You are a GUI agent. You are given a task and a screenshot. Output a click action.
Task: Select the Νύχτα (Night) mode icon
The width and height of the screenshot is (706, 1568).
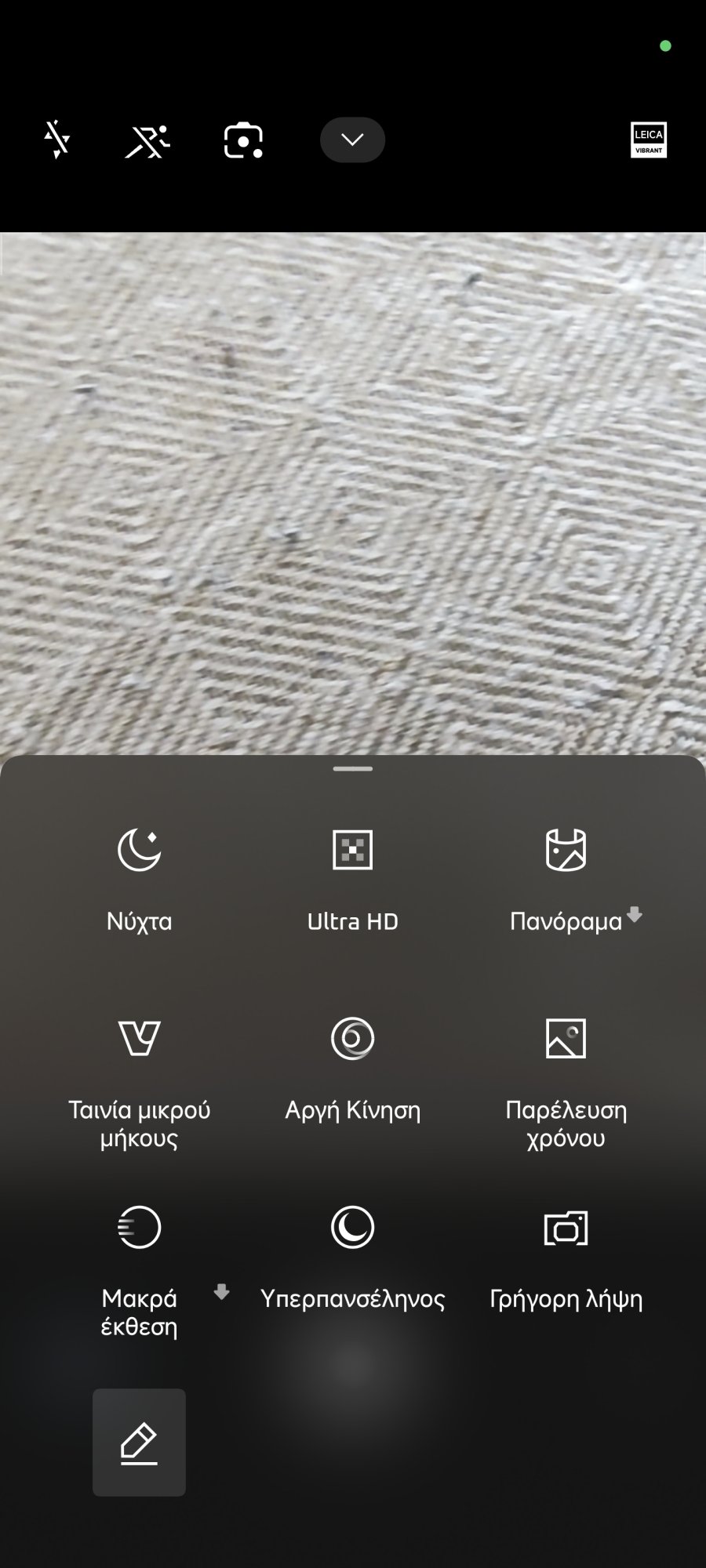tap(139, 851)
